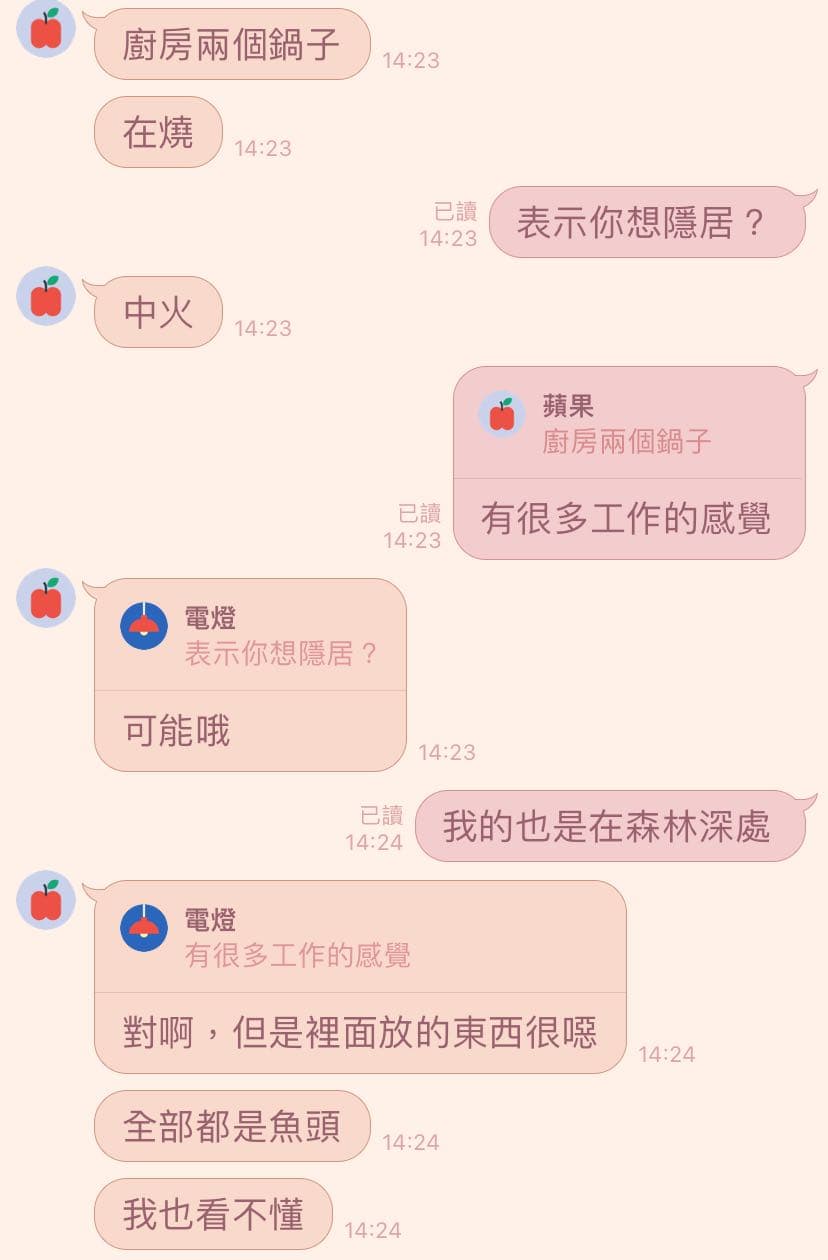The image size is (828, 1260).
Task: Click the 蘋果 apple icon inside the quoted reply
Action: pyautogui.click(x=503, y=412)
